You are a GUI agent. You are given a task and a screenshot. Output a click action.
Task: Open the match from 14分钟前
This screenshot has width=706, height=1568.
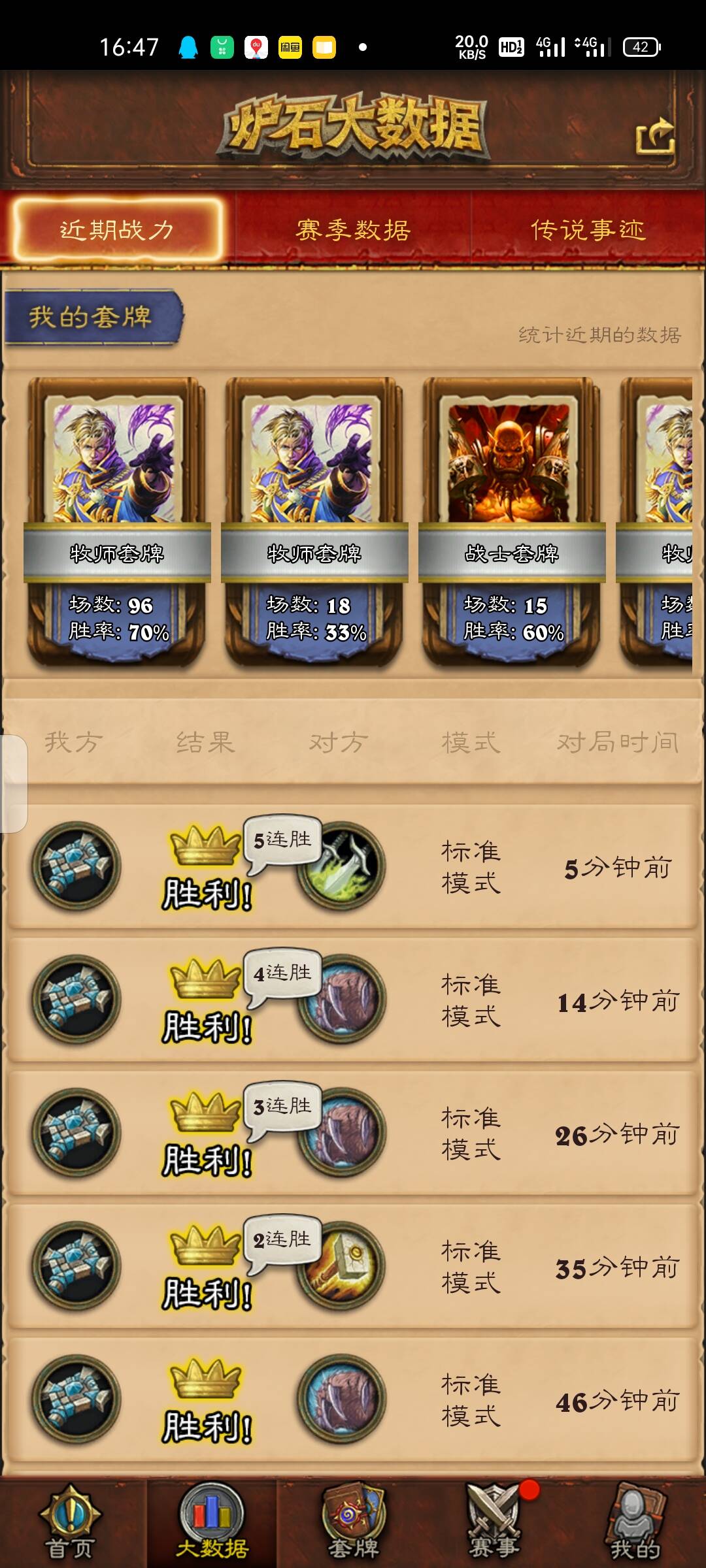(x=353, y=1000)
